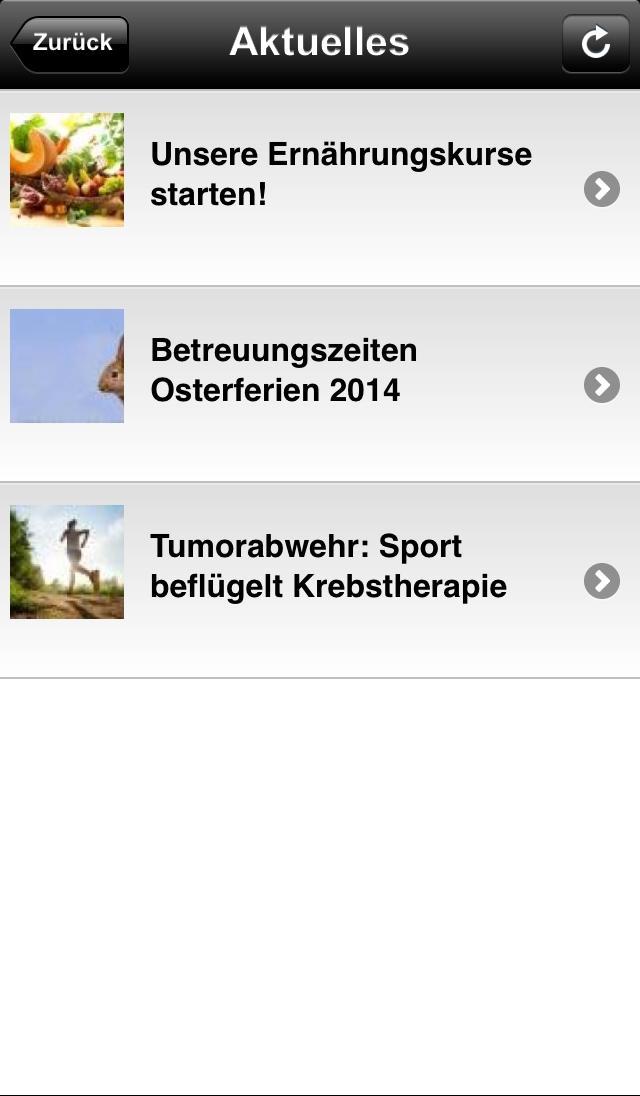Go back with the Zurück button
Screen dimensions: 640x1096
click(70, 44)
